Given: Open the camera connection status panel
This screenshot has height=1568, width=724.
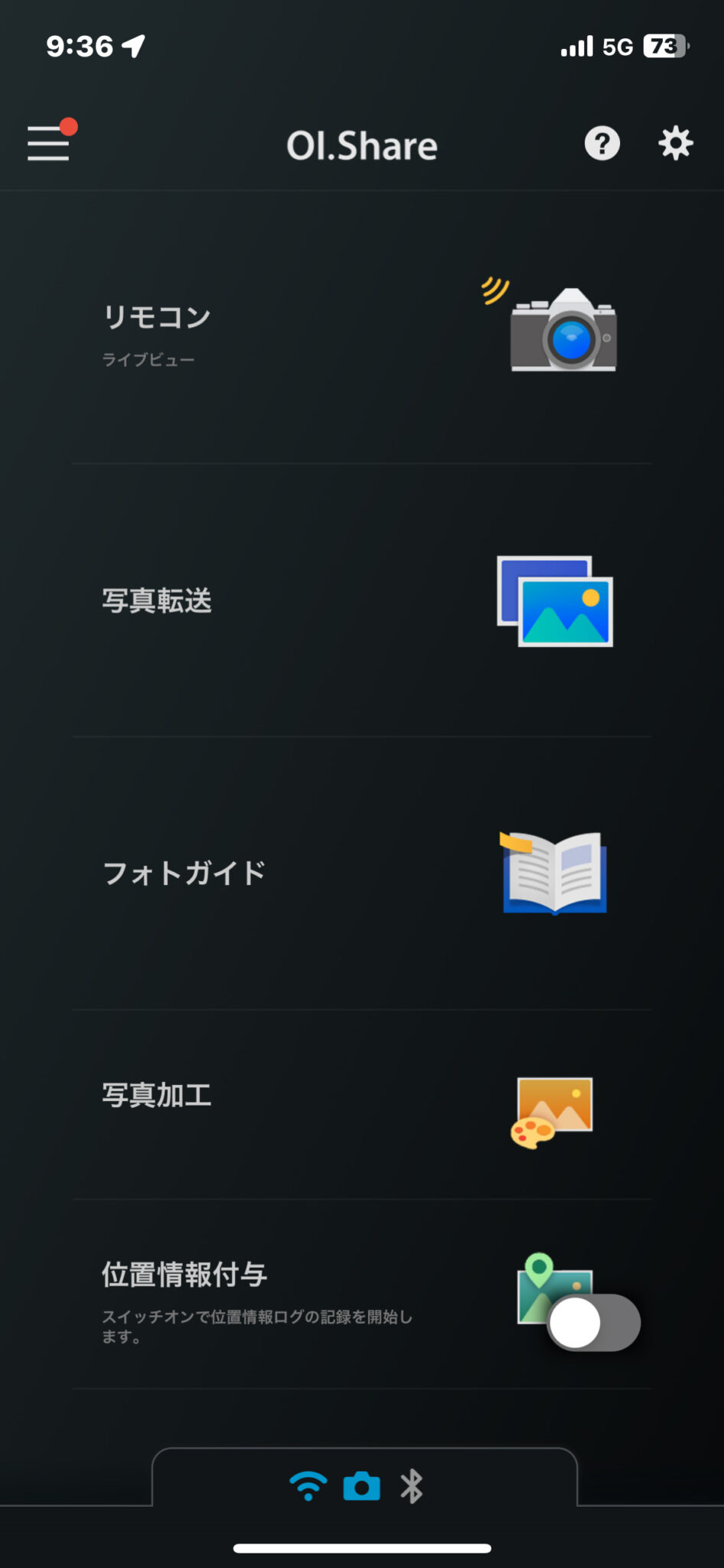Looking at the screenshot, I should tap(363, 1486).
